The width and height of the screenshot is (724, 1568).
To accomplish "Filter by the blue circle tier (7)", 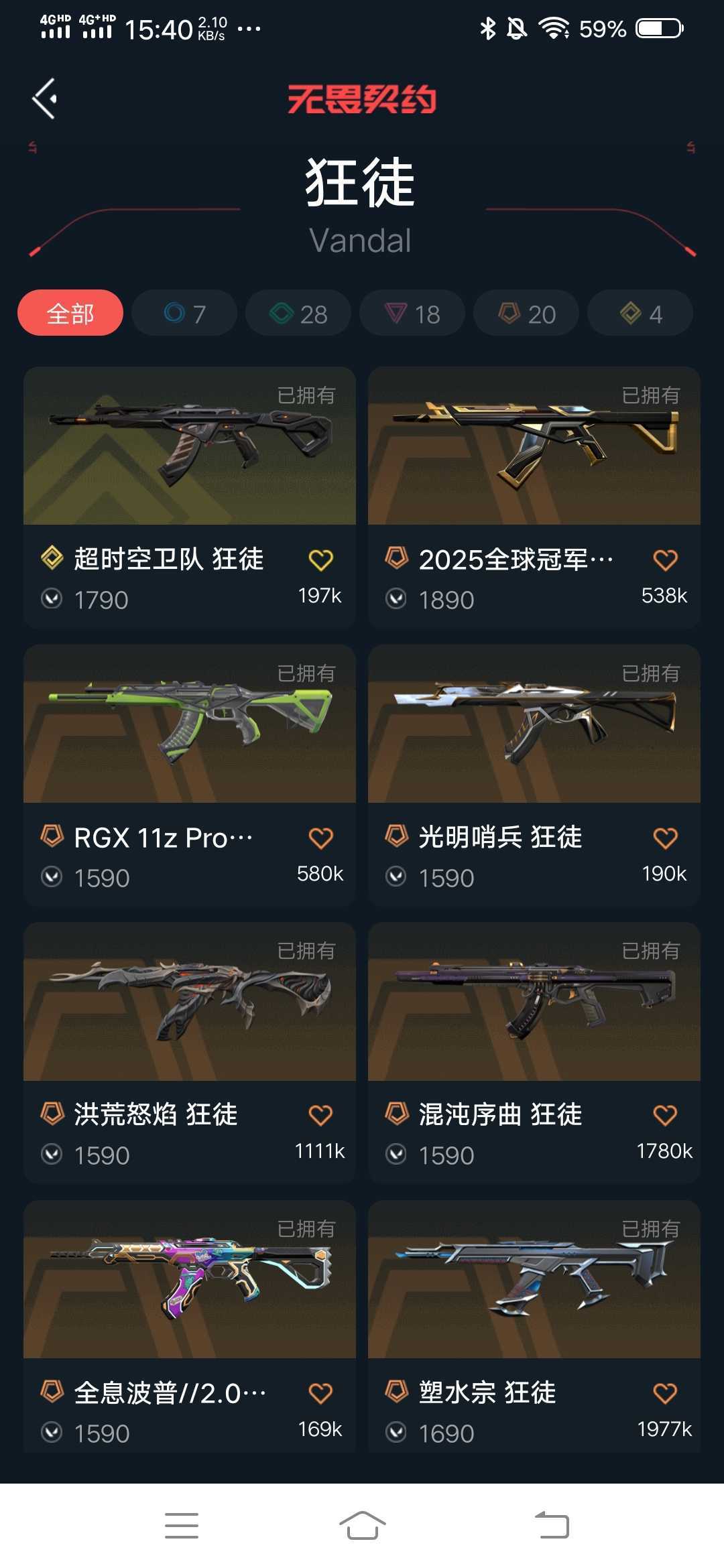I will [x=184, y=313].
